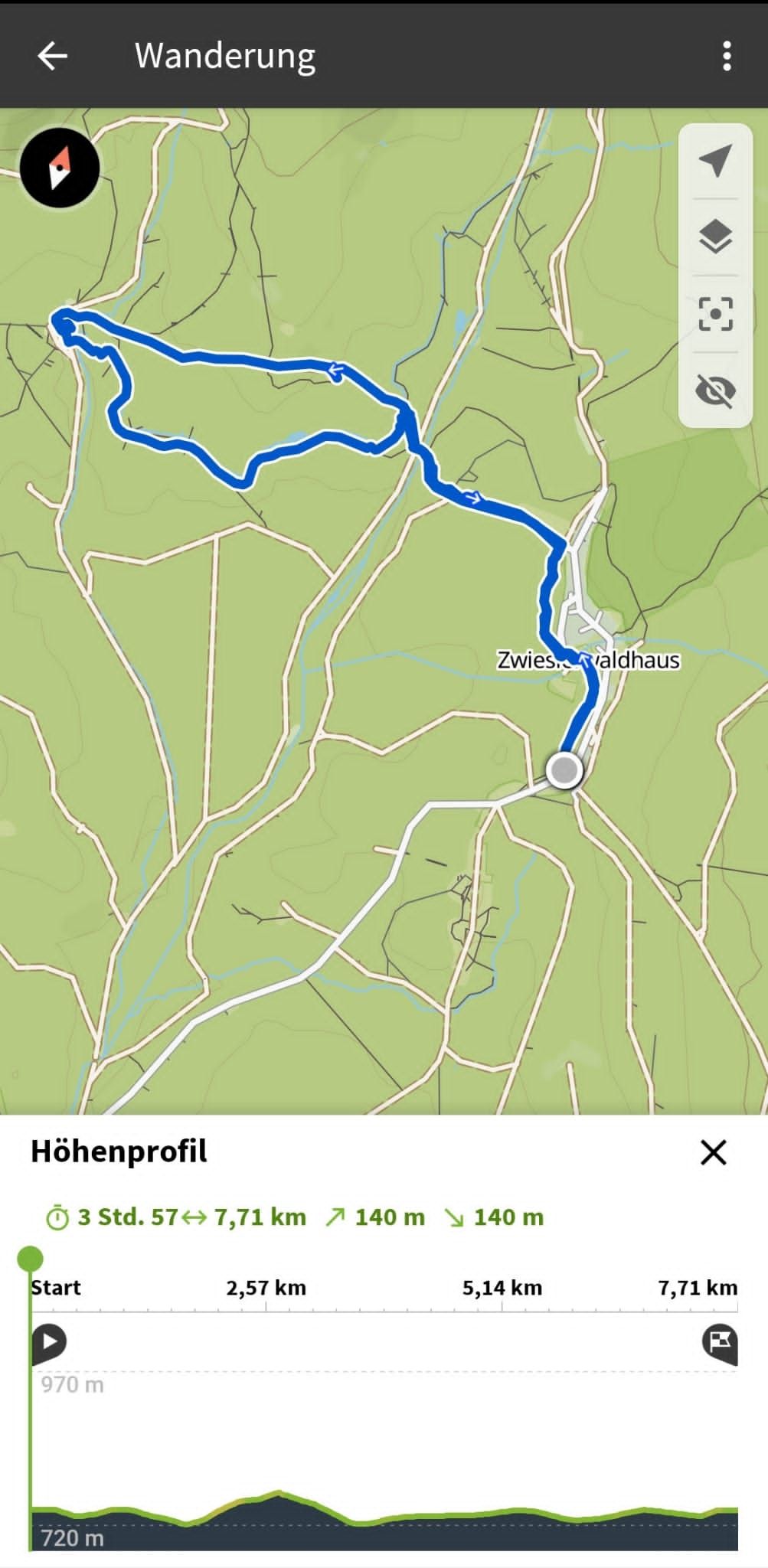Open the three-dot overflow menu
This screenshot has width=768, height=1568.
click(x=727, y=56)
